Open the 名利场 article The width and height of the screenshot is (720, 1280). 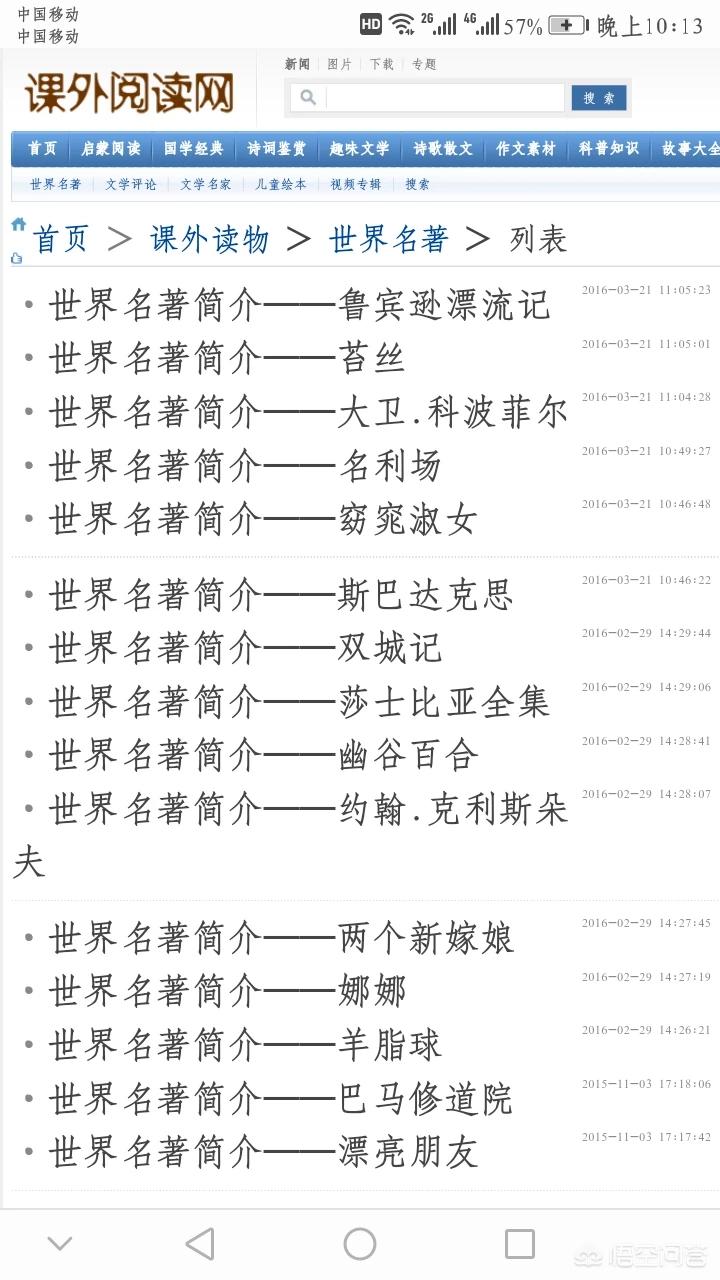(x=245, y=465)
